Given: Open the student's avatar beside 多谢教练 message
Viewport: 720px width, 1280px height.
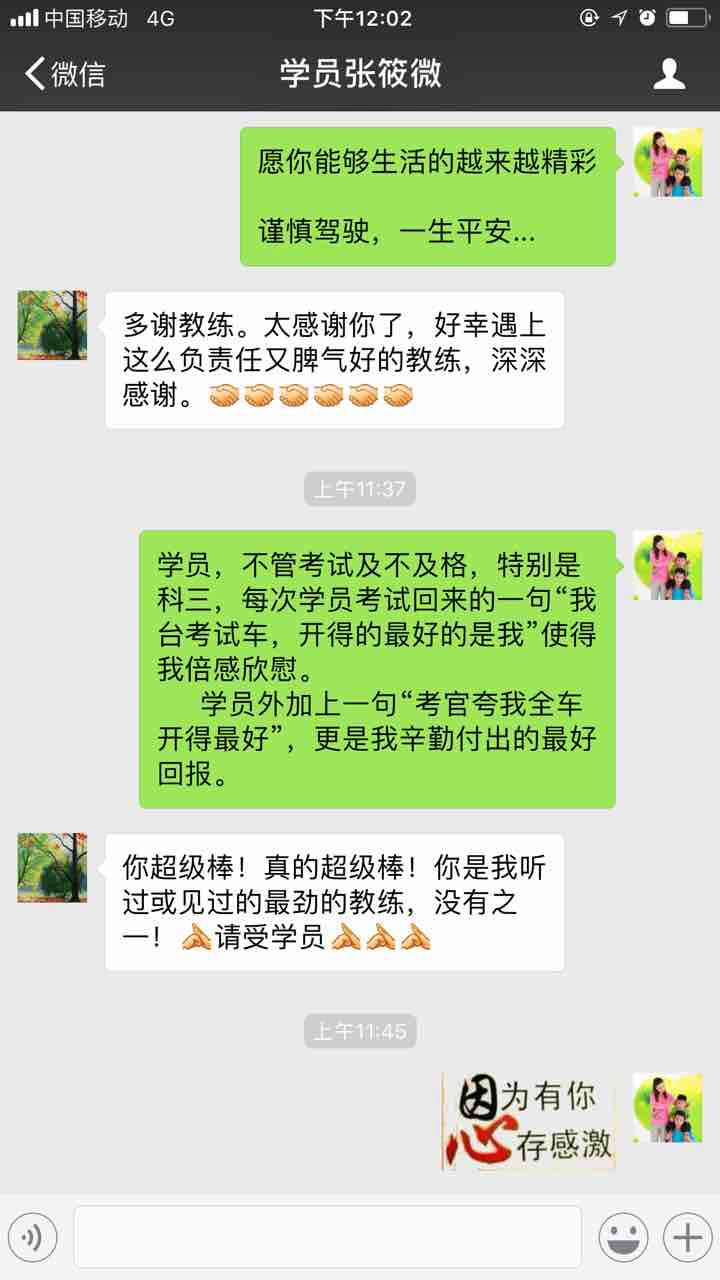Looking at the screenshot, I should pos(52,326).
